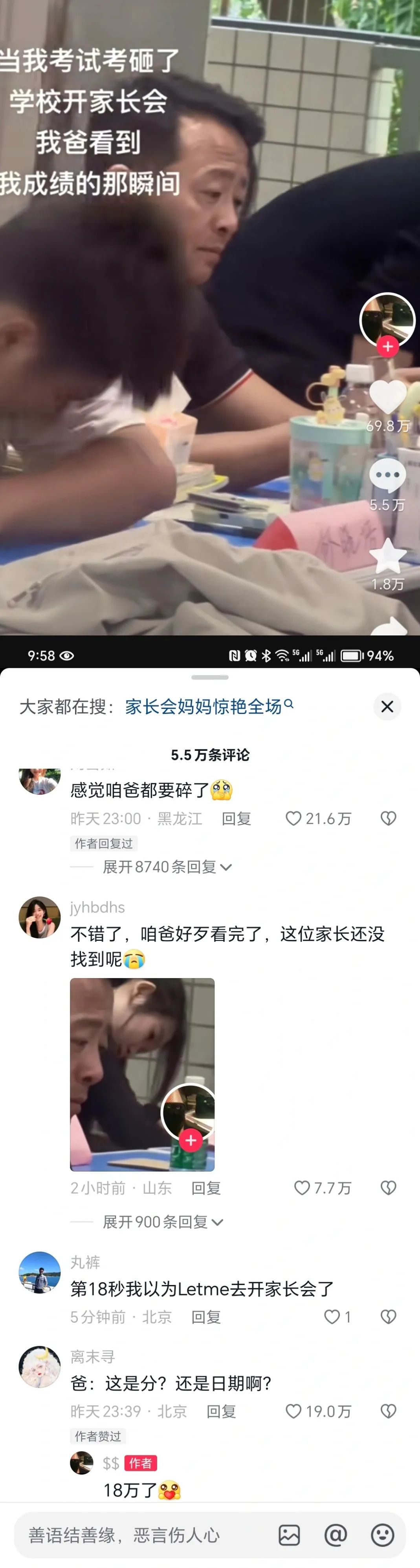The image size is (420, 1568).
Task: View image attached in jyhbdhs's comment
Action: point(142,1074)
